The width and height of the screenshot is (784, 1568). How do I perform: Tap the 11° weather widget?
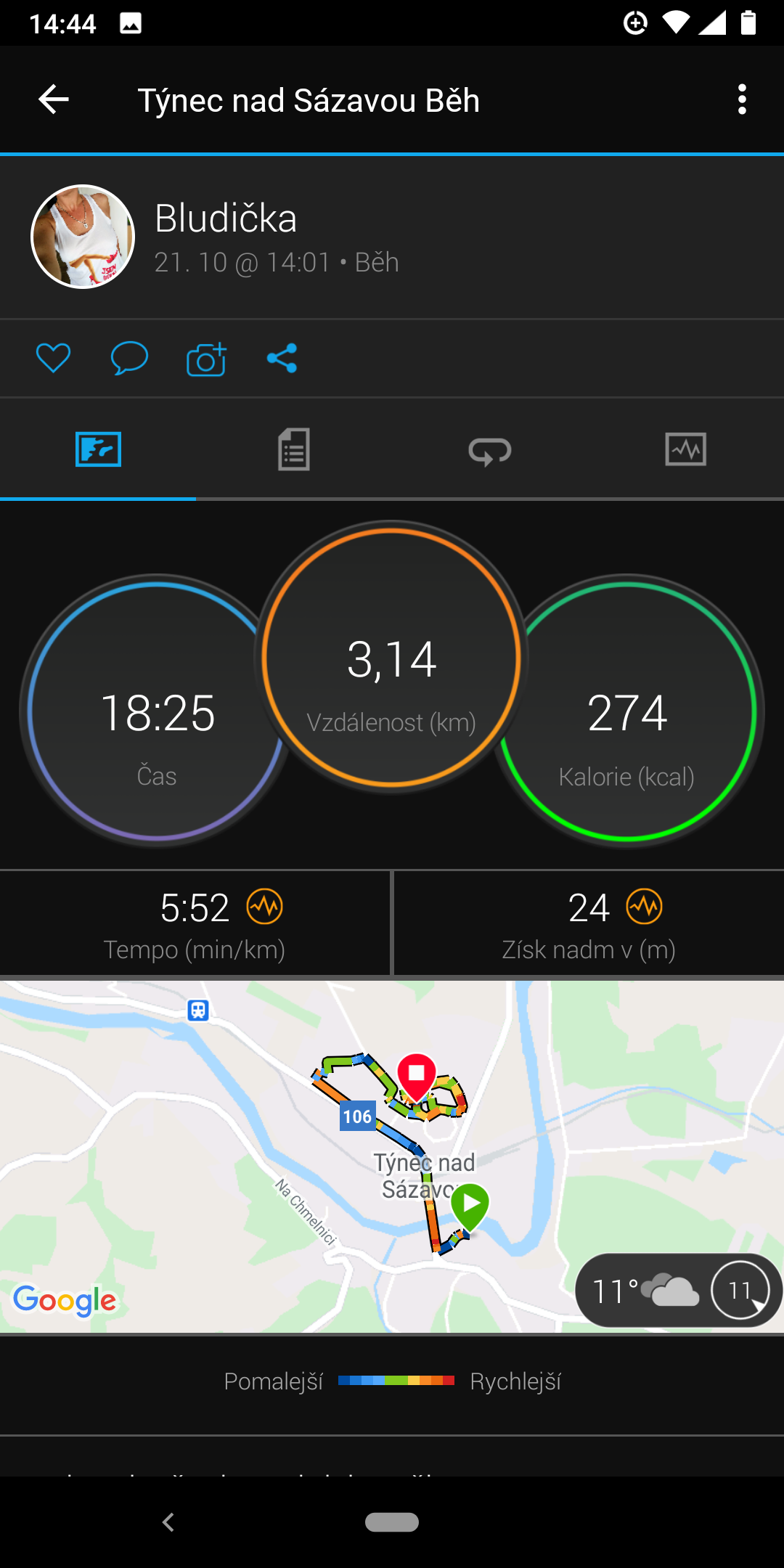678,1290
